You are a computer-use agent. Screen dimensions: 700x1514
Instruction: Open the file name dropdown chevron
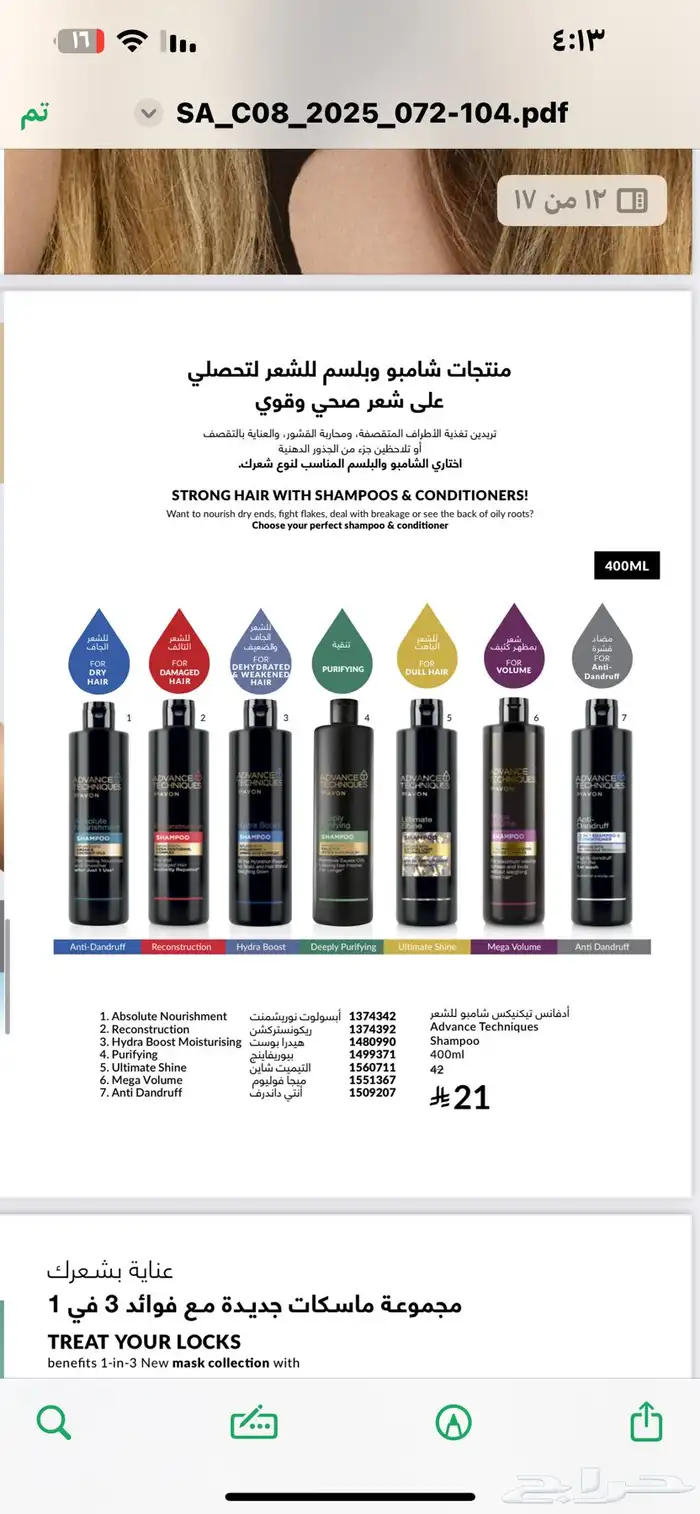click(x=148, y=113)
